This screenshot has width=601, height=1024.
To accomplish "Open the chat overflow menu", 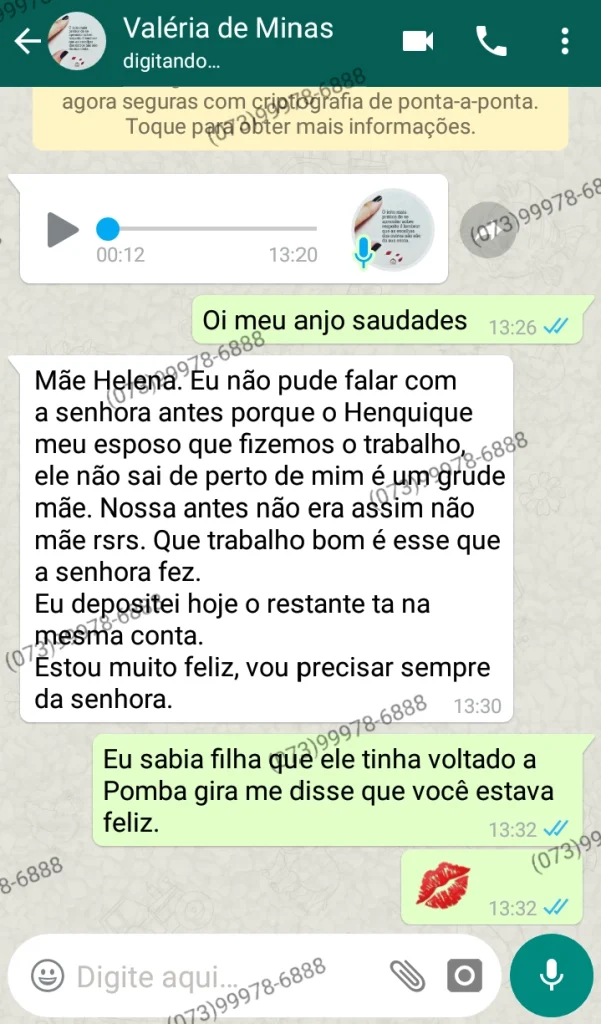I will click(565, 41).
